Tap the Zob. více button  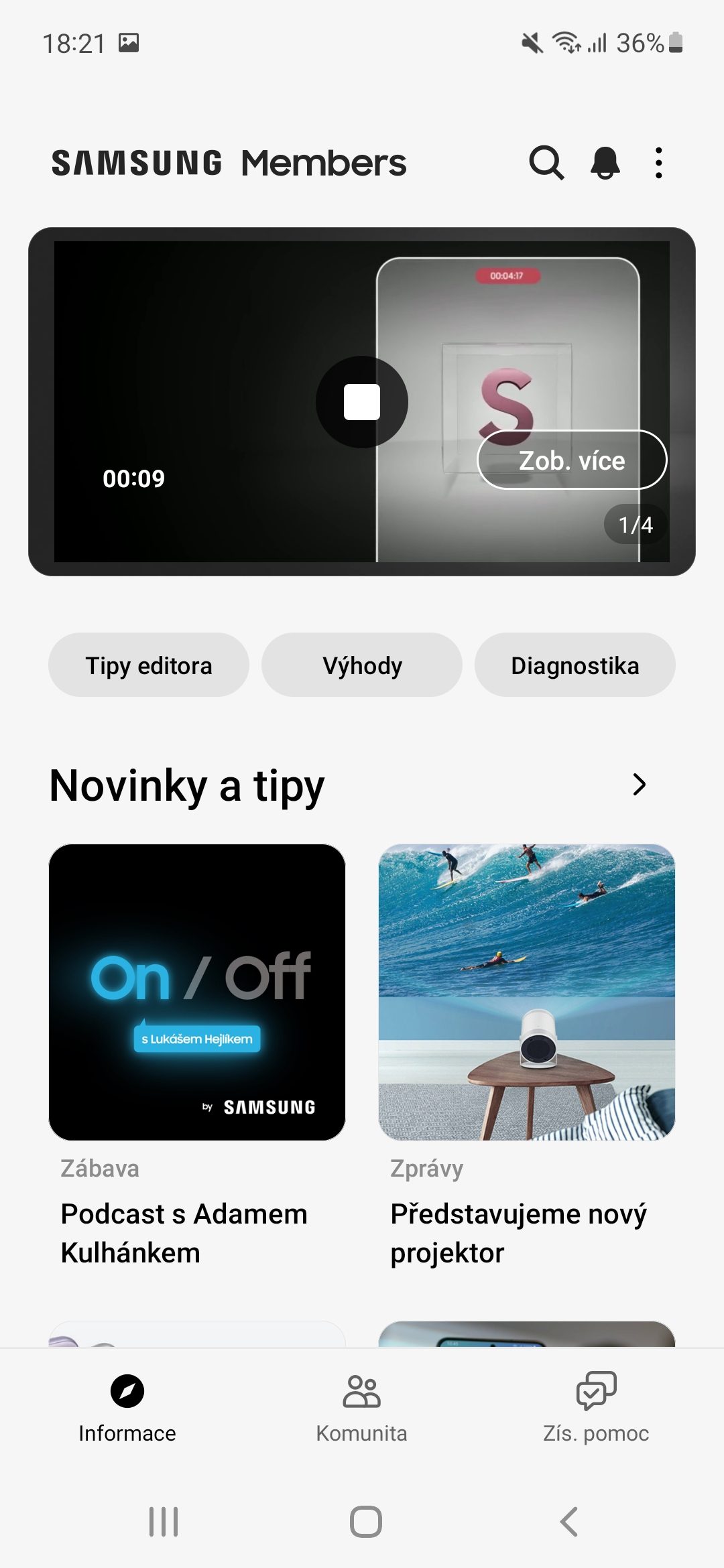point(572,460)
